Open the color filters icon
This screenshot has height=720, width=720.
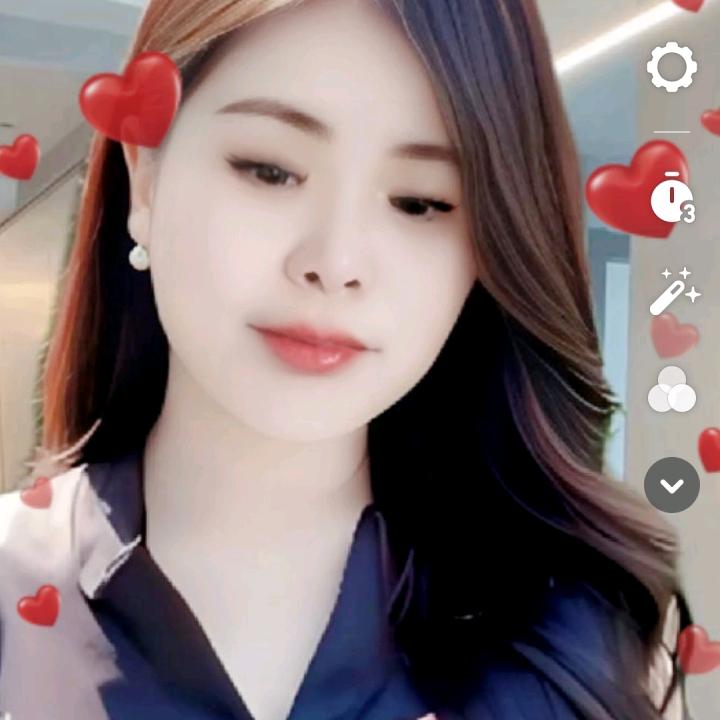tap(672, 390)
